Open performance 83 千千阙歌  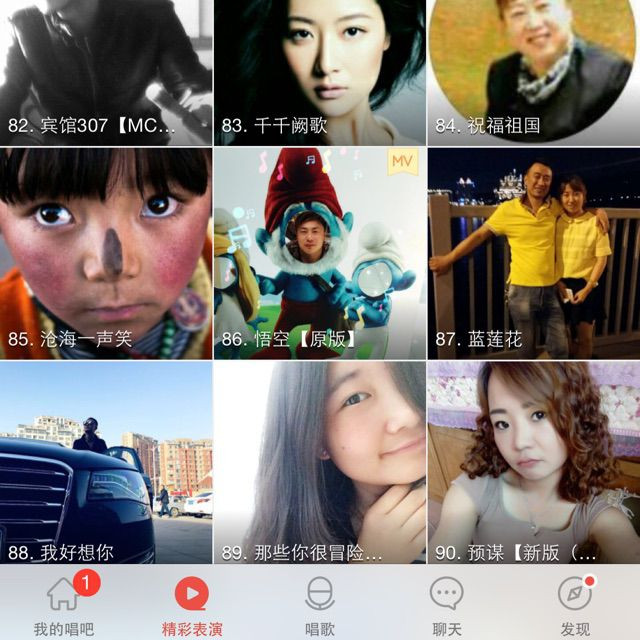(x=319, y=70)
